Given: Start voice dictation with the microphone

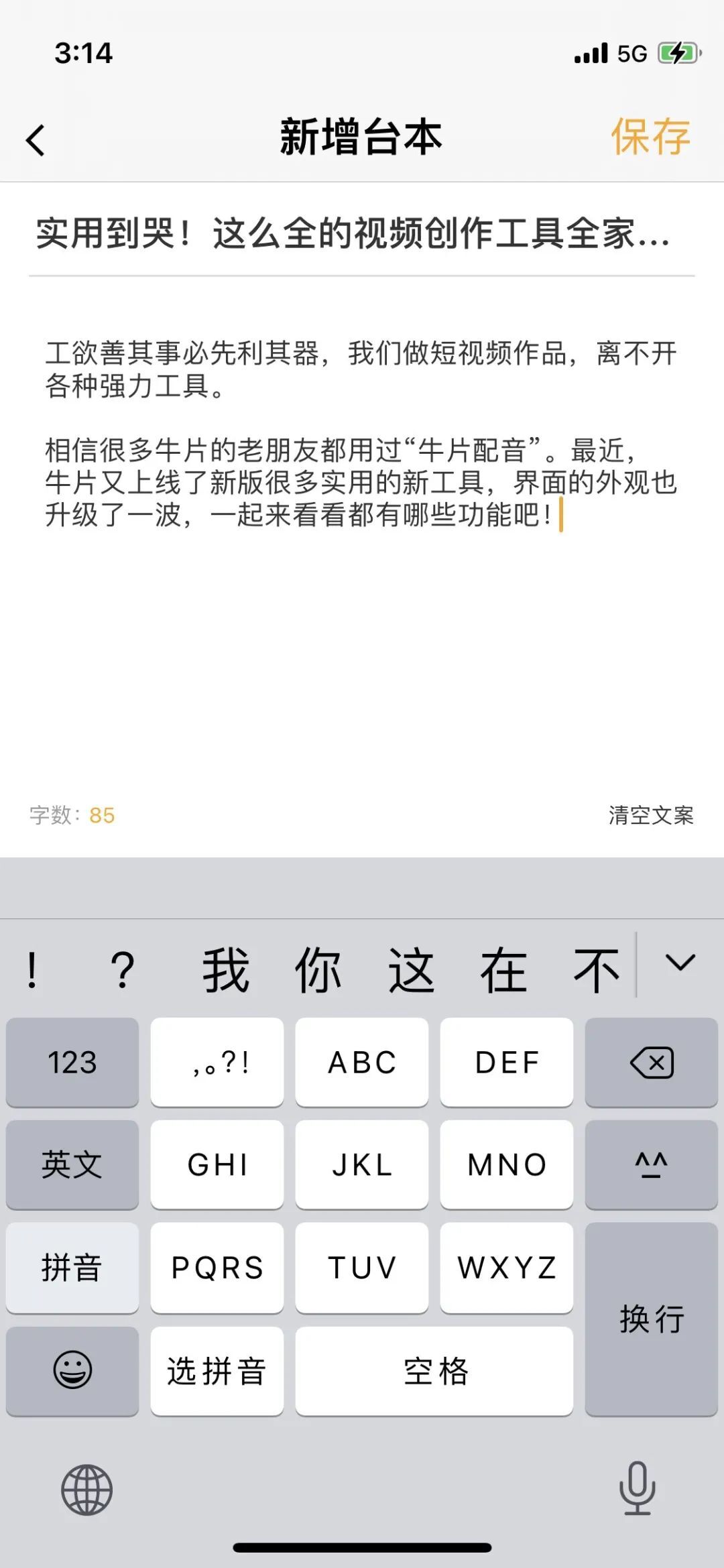Looking at the screenshot, I should (x=637, y=1489).
